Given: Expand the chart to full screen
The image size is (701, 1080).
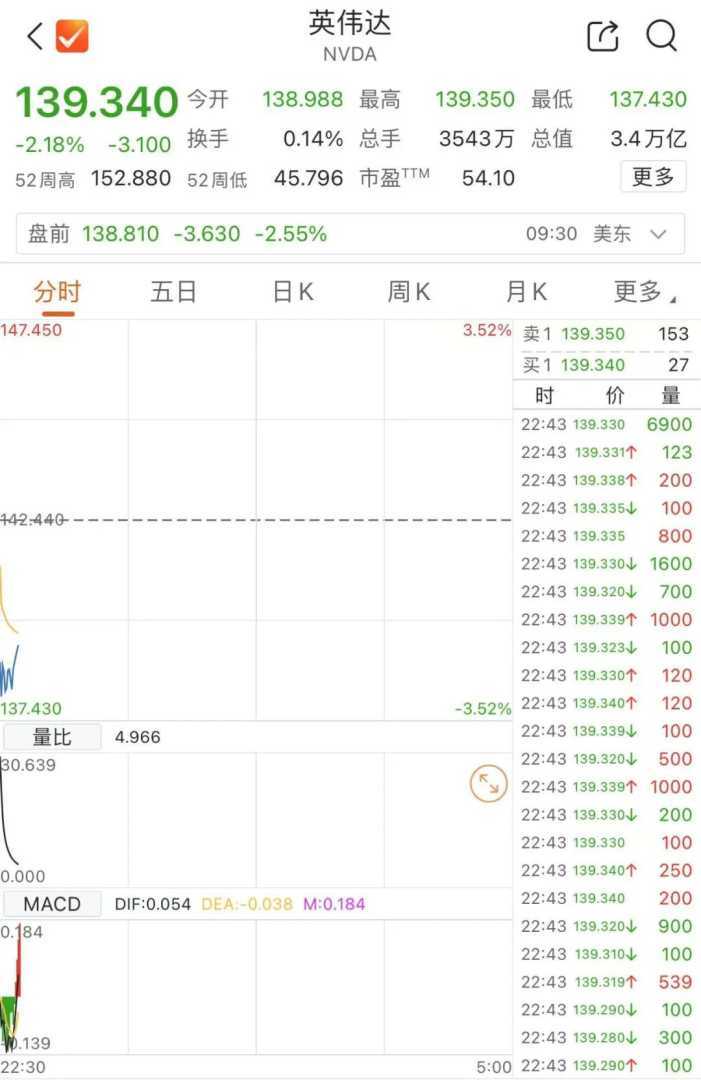Looking at the screenshot, I should tap(488, 785).
